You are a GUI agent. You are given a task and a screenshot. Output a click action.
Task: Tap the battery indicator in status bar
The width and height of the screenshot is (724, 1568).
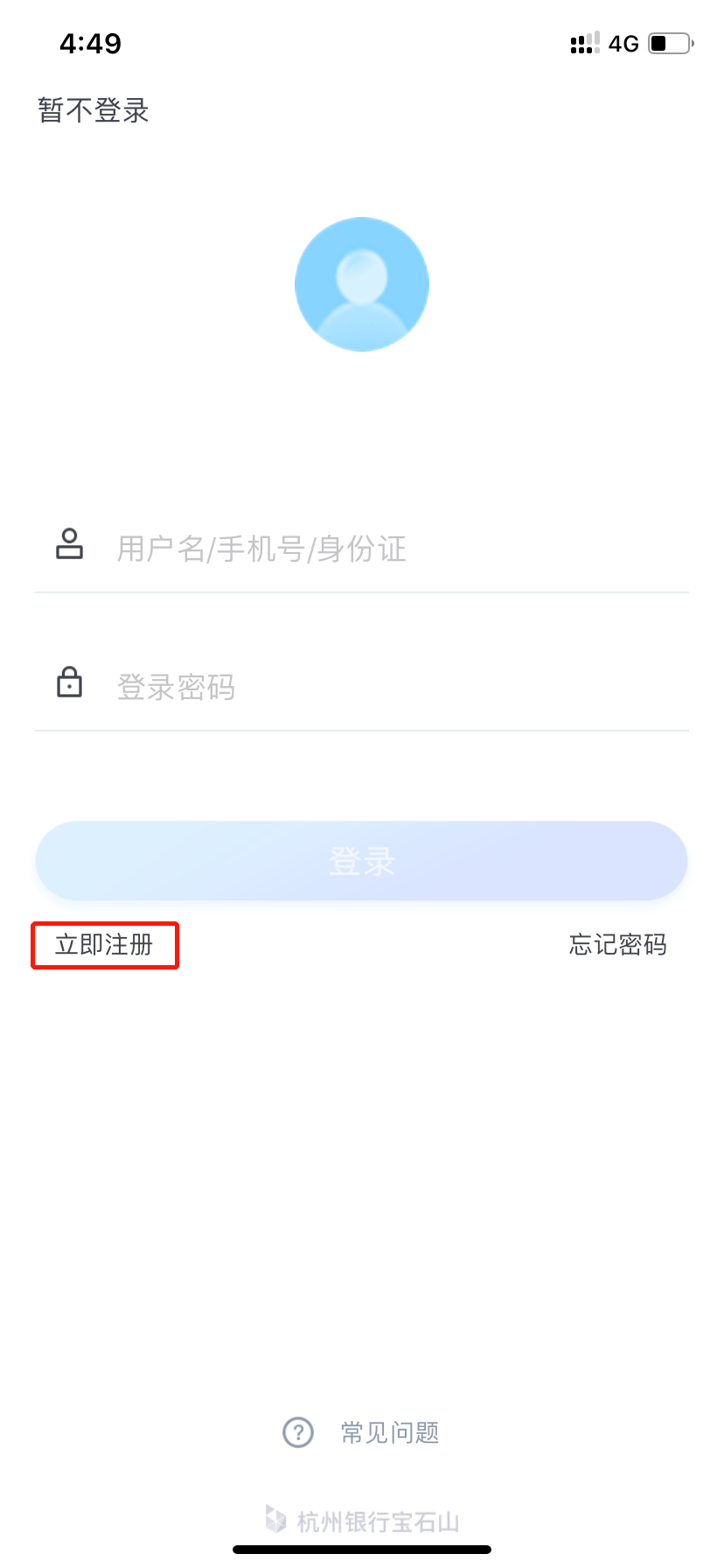pos(670,43)
